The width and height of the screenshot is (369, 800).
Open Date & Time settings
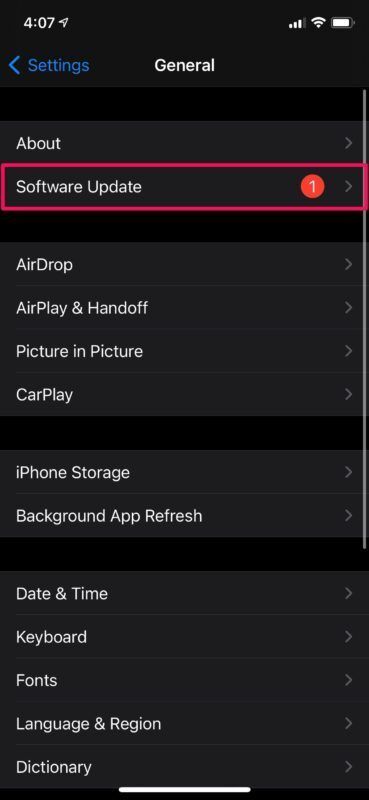[x=184, y=593]
